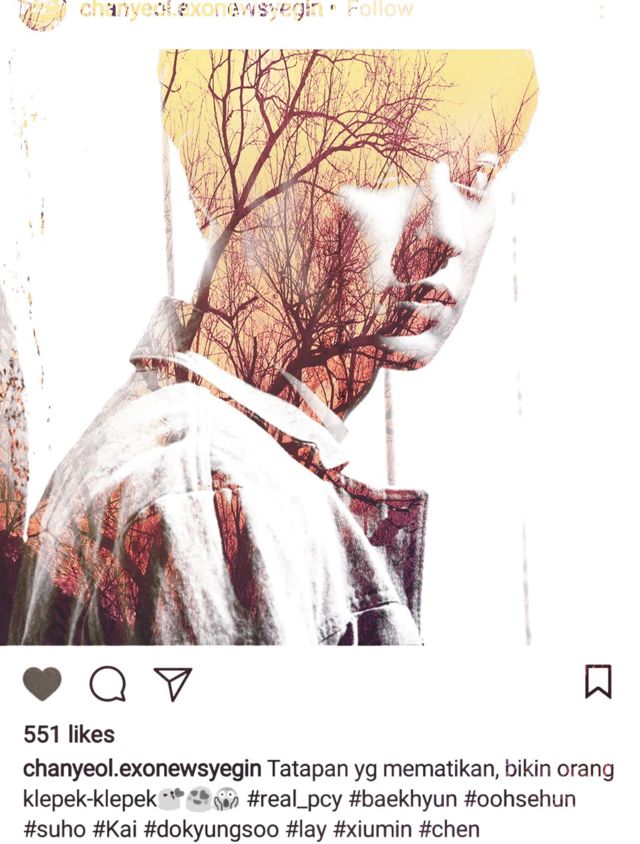Follow chanyeol.exonewsyegin from the post header
This screenshot has width=640, height=844.
381,10
